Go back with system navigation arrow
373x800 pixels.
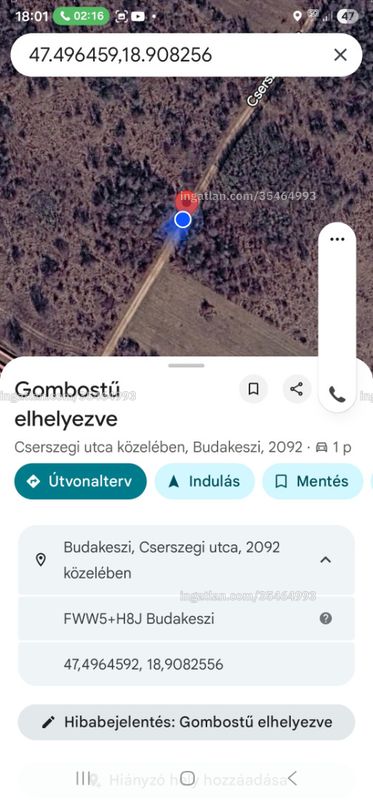click(292, 778)
